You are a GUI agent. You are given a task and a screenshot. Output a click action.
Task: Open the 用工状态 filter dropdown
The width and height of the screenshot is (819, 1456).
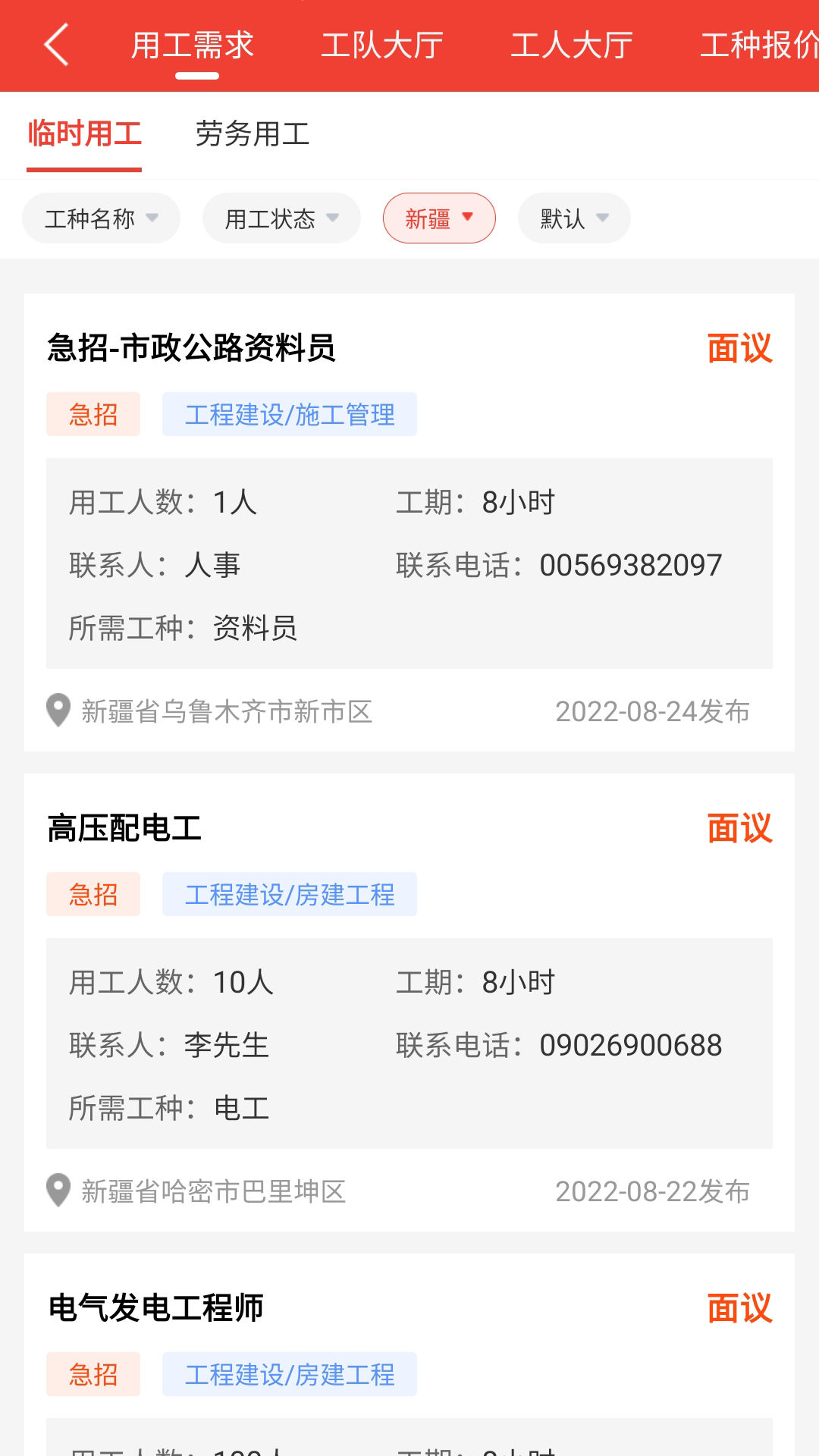281,218
